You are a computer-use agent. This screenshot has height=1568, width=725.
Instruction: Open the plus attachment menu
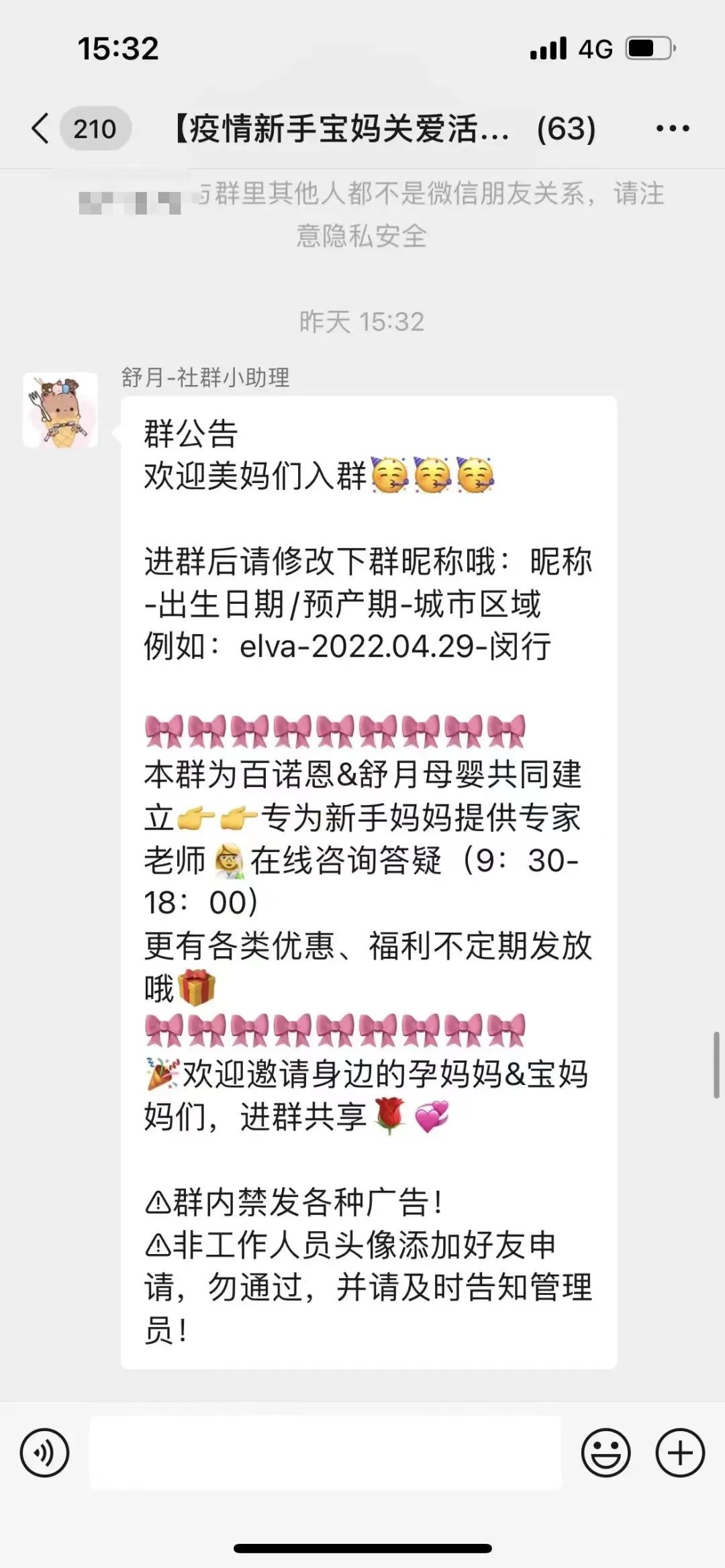(679, 1453)
